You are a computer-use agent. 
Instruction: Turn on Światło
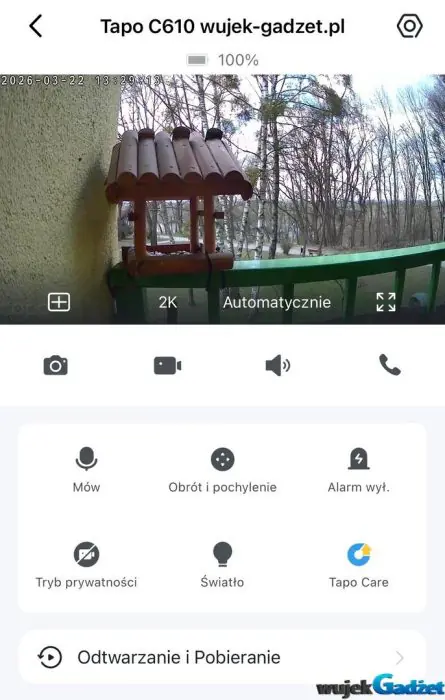click(x=222, y=565)
